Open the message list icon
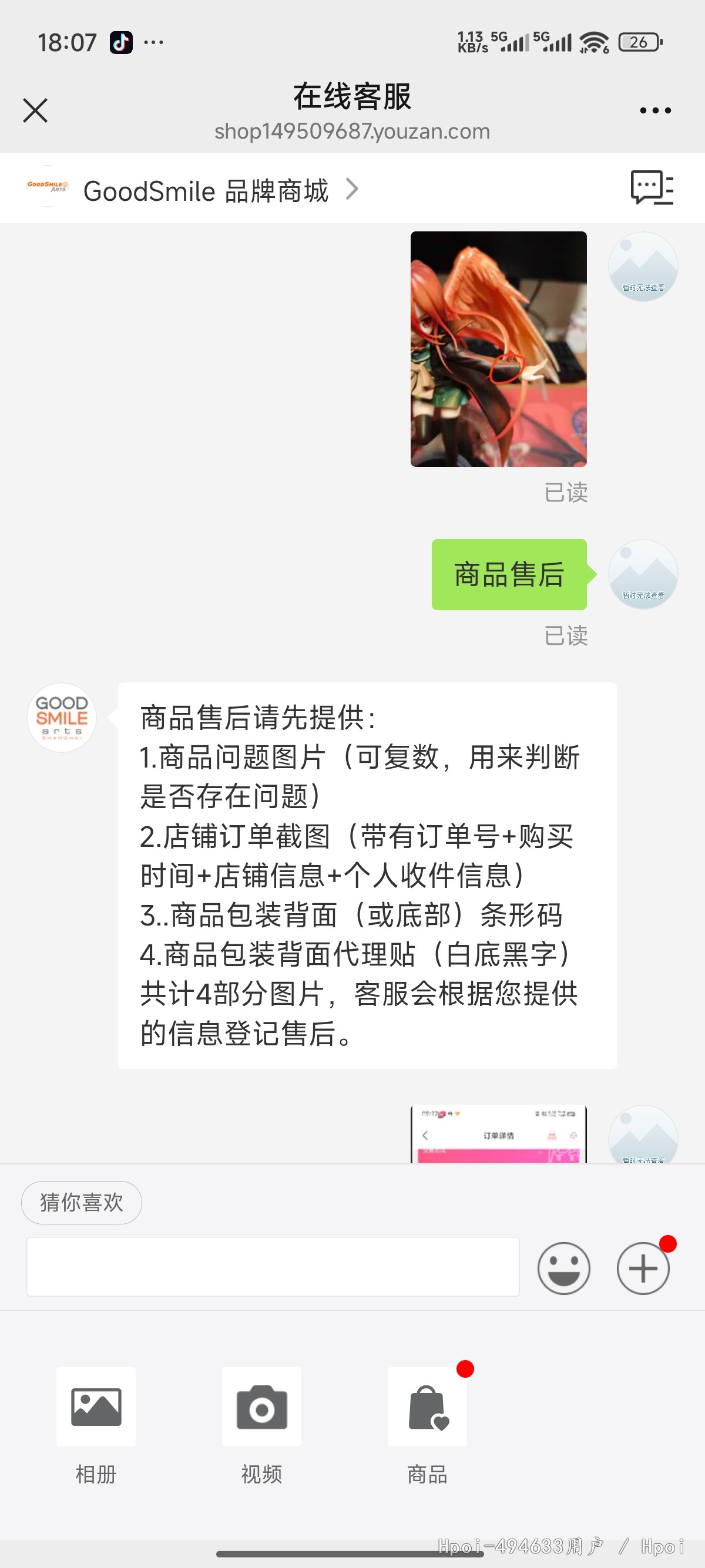The image size is (705, 1568). click(x=652, y=188)
